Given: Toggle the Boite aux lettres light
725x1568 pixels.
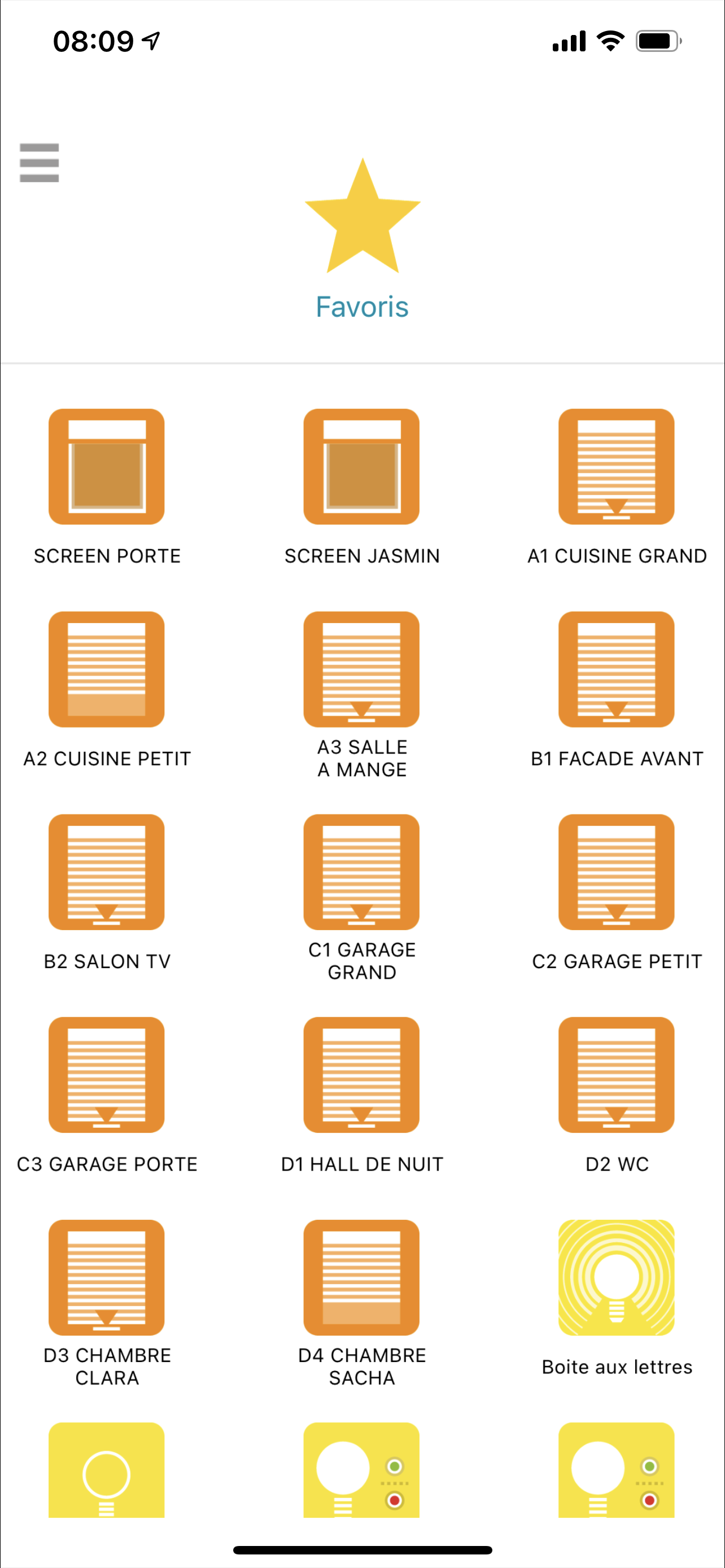Looking at the screenshot, I should (x=616, y=1277).
